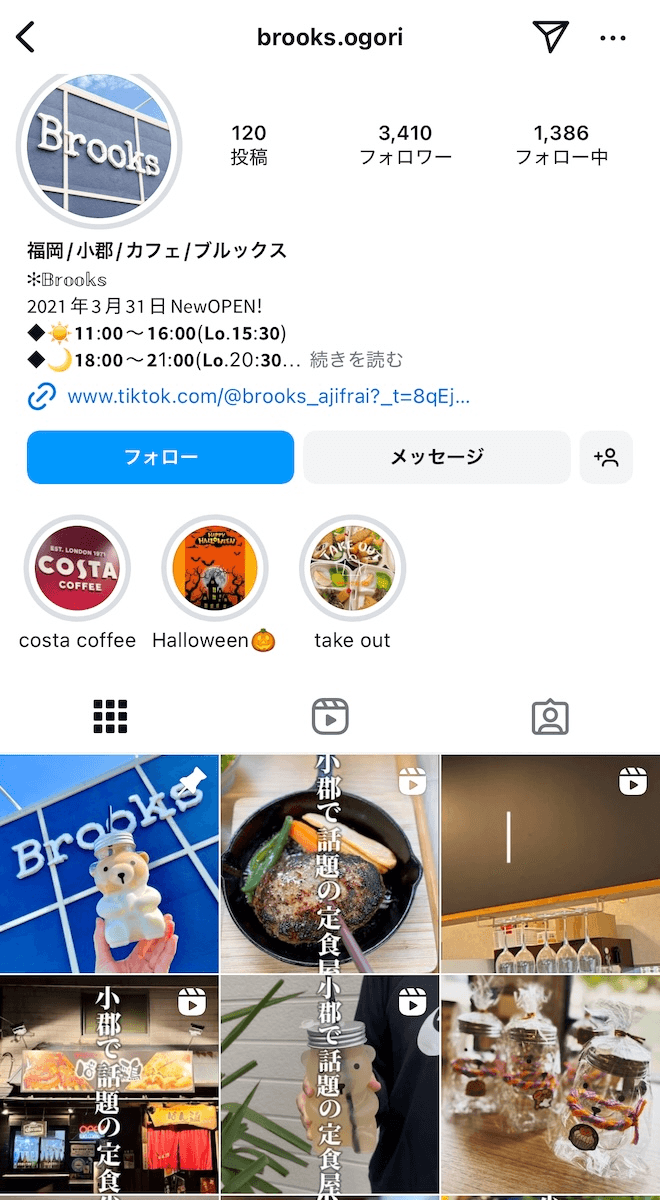Viewport: 660px width, 1200px height.
Task: Switch to the tagged posts tab
Action: (550, 716)
